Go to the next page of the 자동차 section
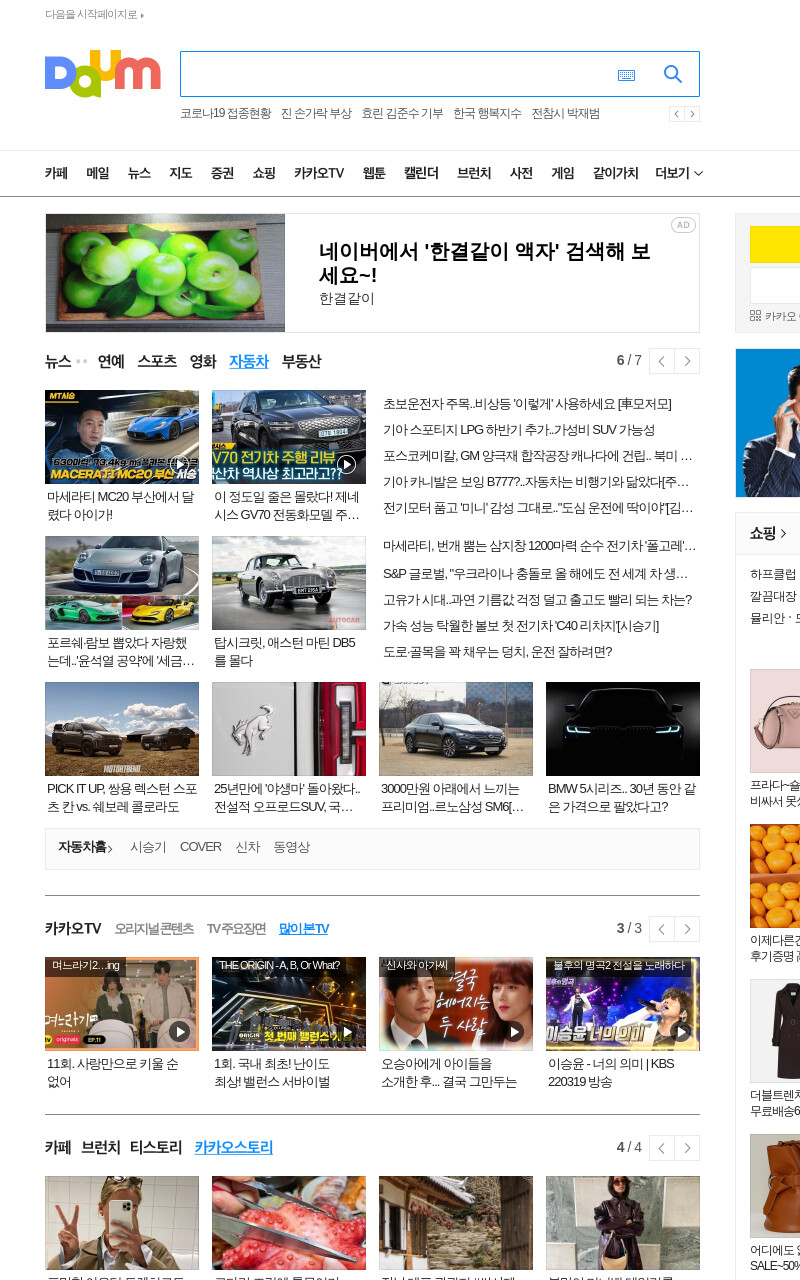 point(687,361)
